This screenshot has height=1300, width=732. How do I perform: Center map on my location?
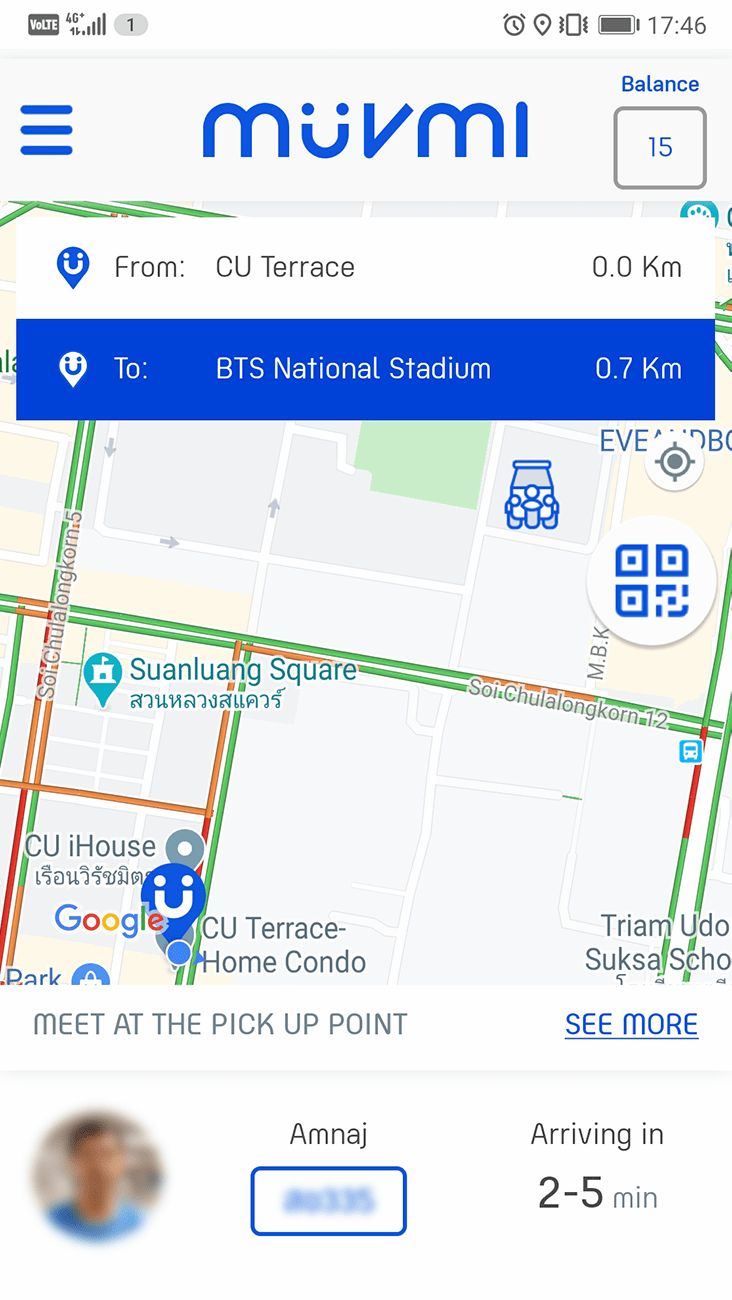(675, 462)
